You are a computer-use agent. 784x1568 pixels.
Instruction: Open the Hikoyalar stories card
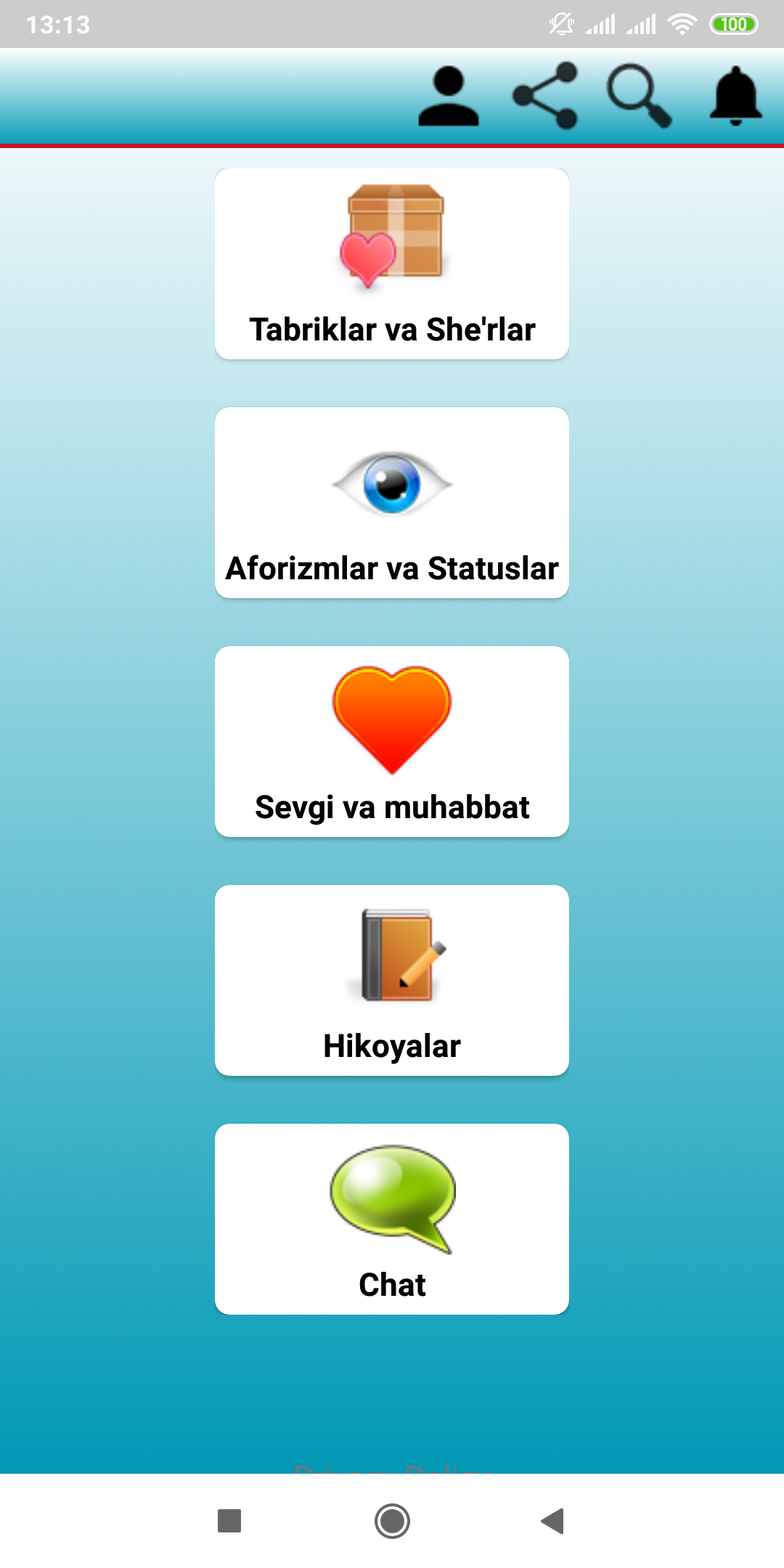click(392, 980)
